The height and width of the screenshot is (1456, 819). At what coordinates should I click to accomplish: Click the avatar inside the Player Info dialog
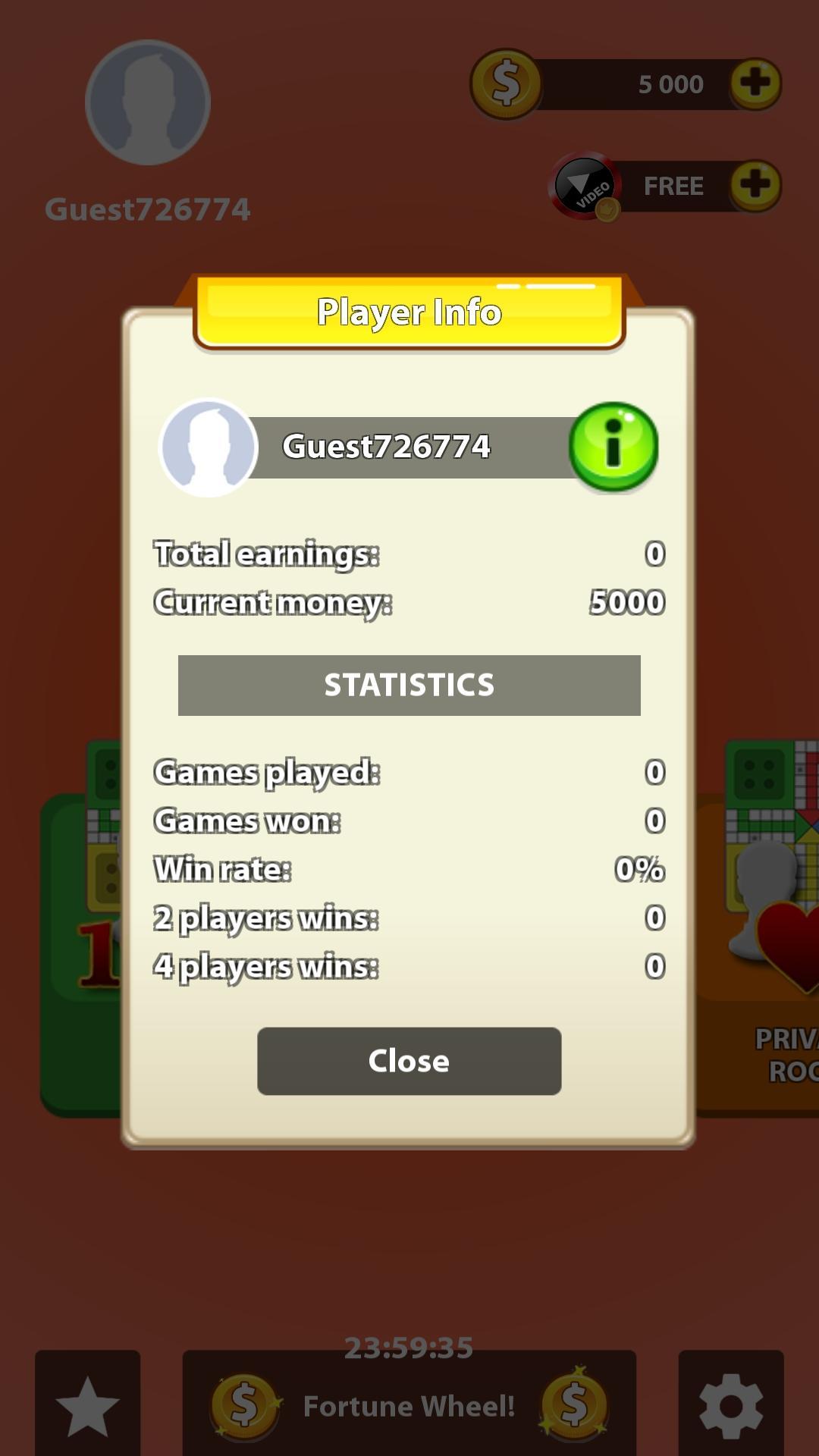[x=208, y=447]
